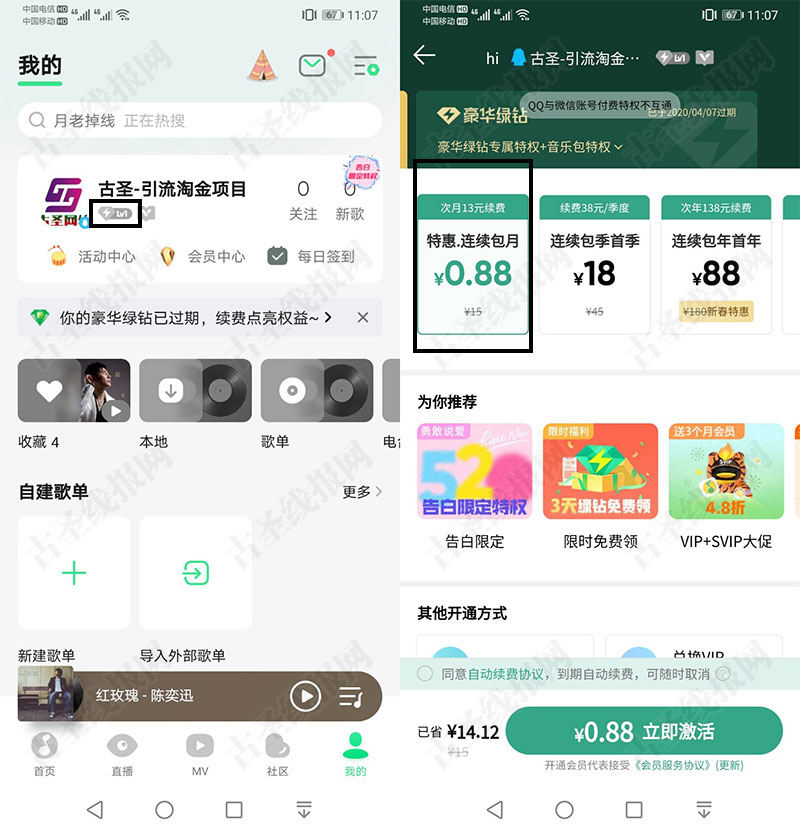800x831 pixels.
Task: Open 活动中心
Action: tap(92, 256)
